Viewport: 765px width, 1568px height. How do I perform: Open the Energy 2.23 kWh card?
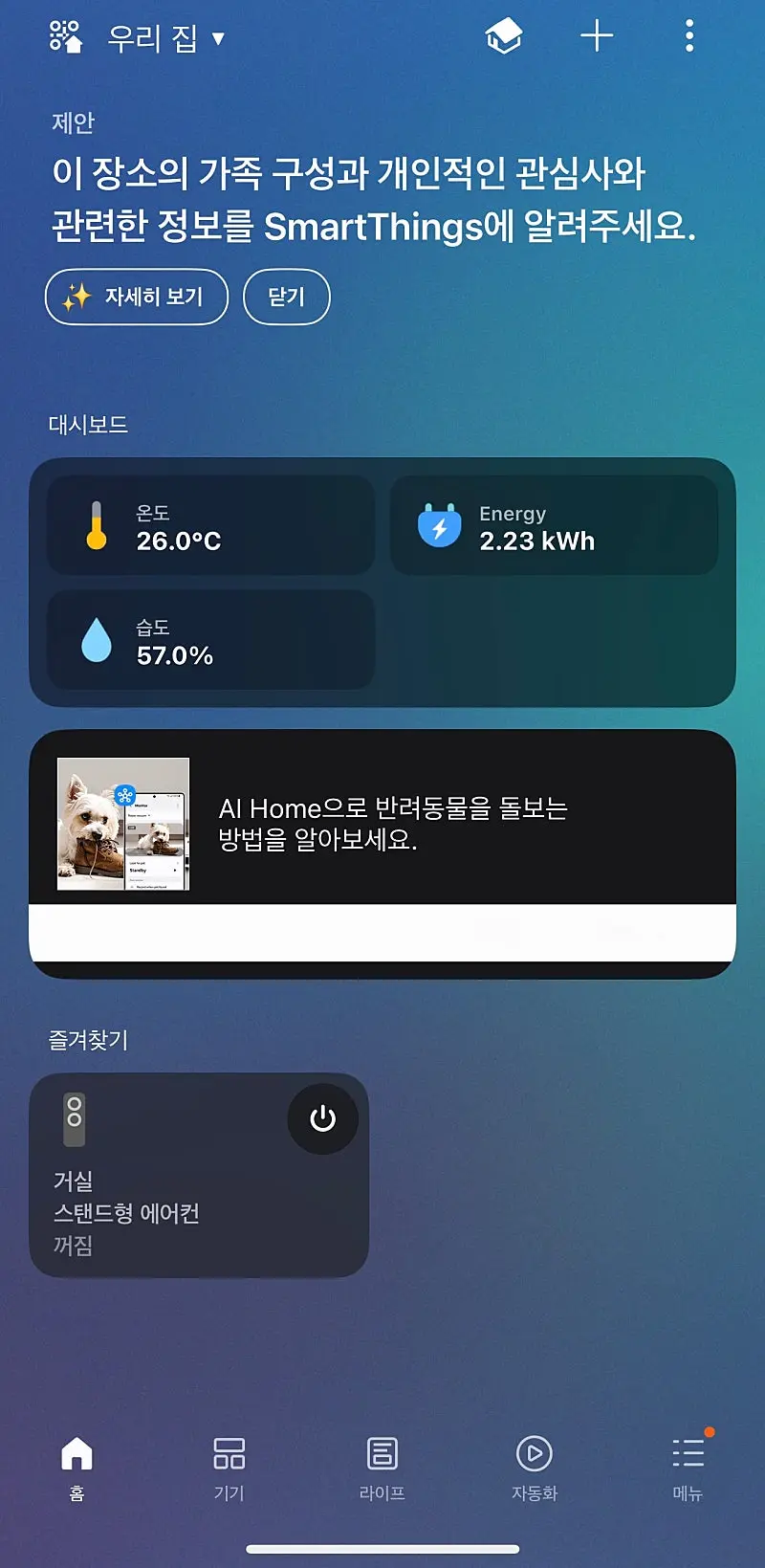(554, 526)
